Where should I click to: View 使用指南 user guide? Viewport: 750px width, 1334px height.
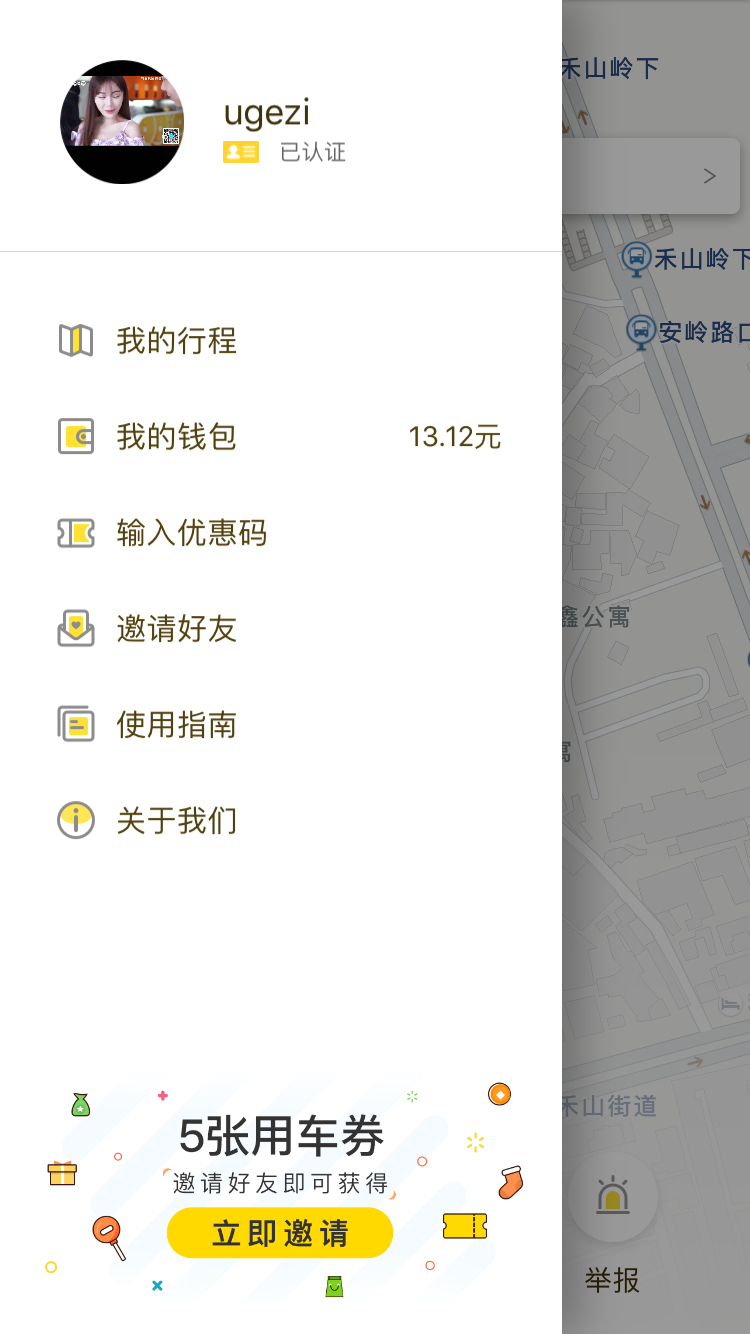(281, 725)
